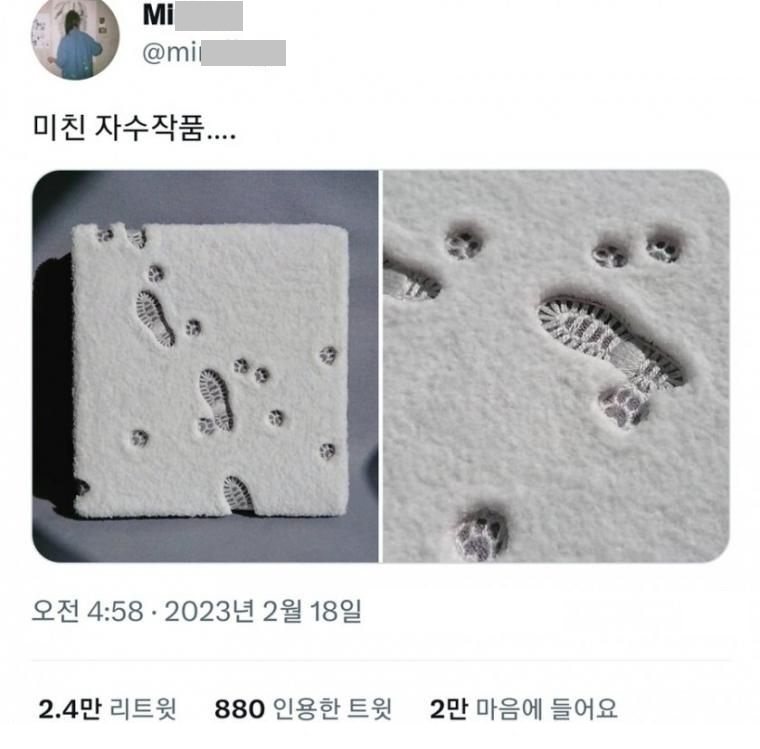This screenshot has height=749, width=760.
Task: View the 880 인용한 트윗 list
Action: point(304,710)
